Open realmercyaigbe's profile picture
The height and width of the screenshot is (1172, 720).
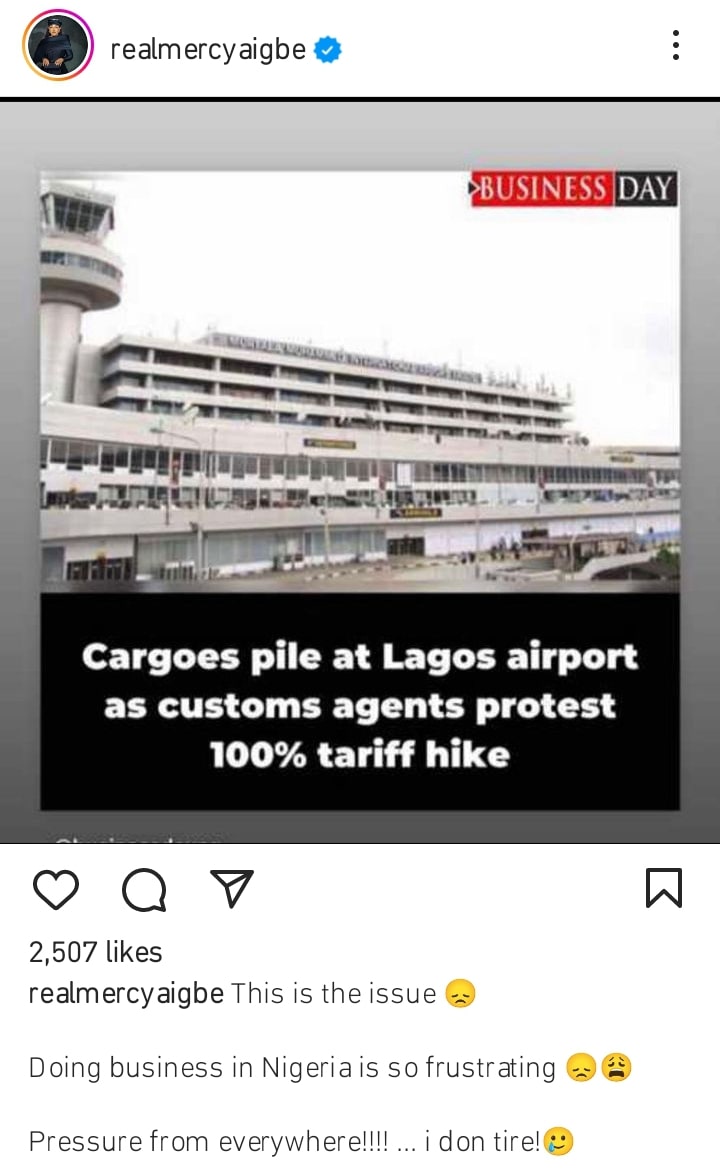tap(58, 47)
